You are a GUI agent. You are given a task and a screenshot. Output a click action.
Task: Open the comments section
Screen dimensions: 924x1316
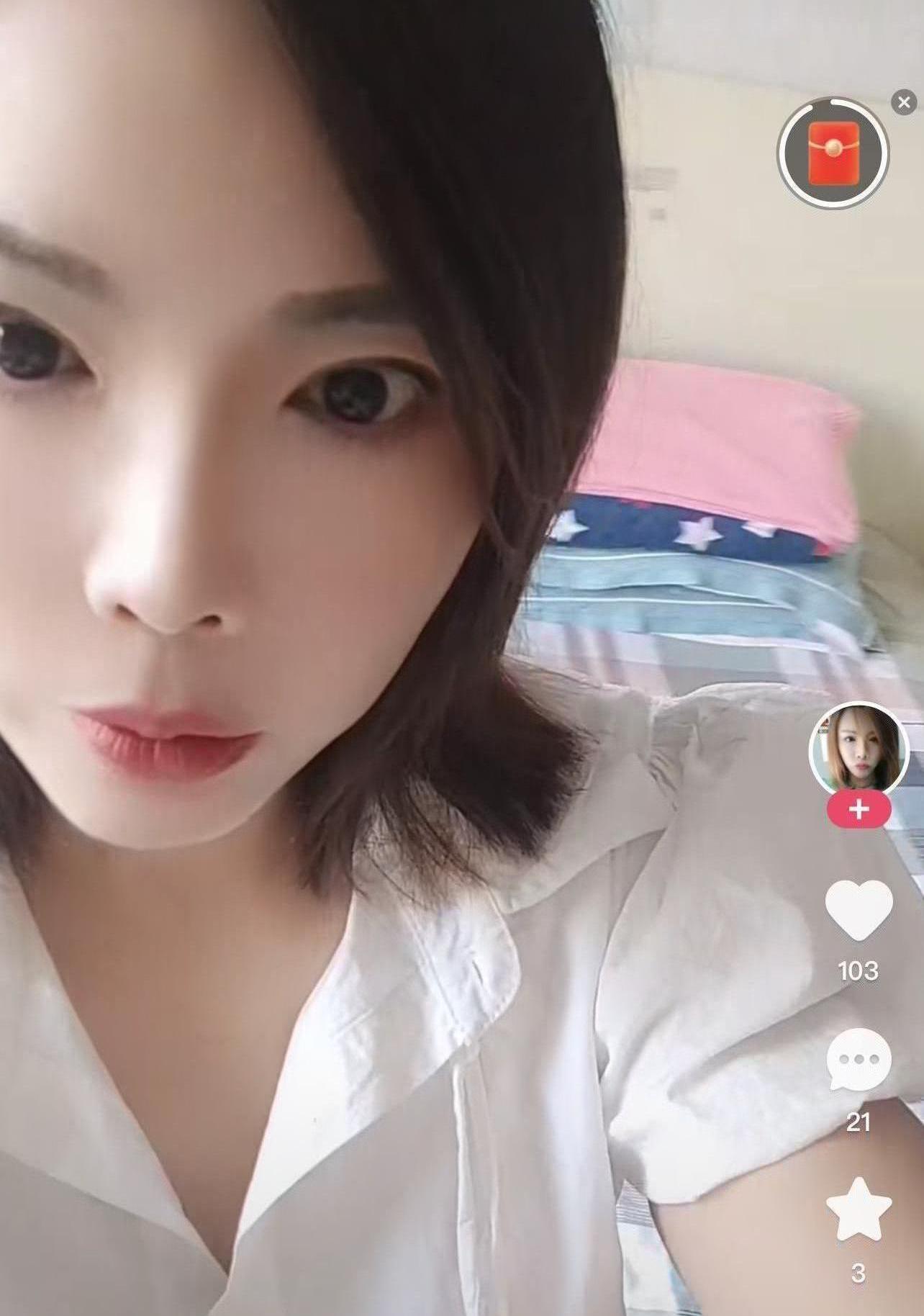(859, 1060)
